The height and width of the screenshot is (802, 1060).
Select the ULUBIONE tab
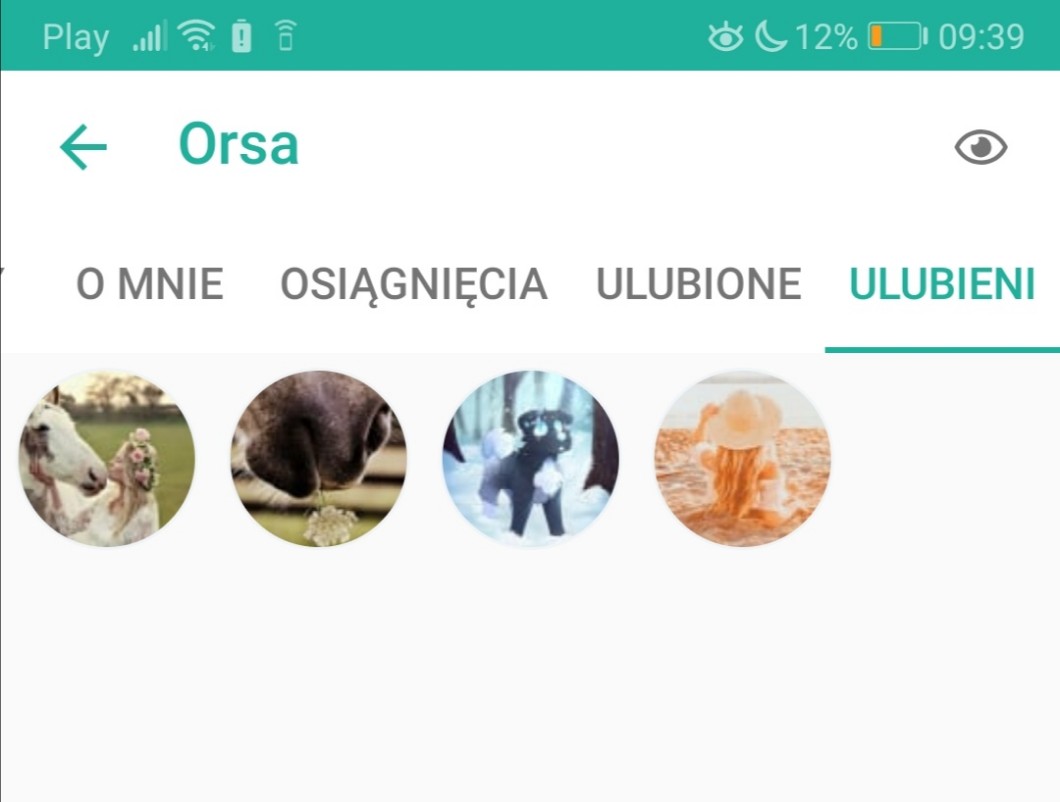tap(698, 285)
